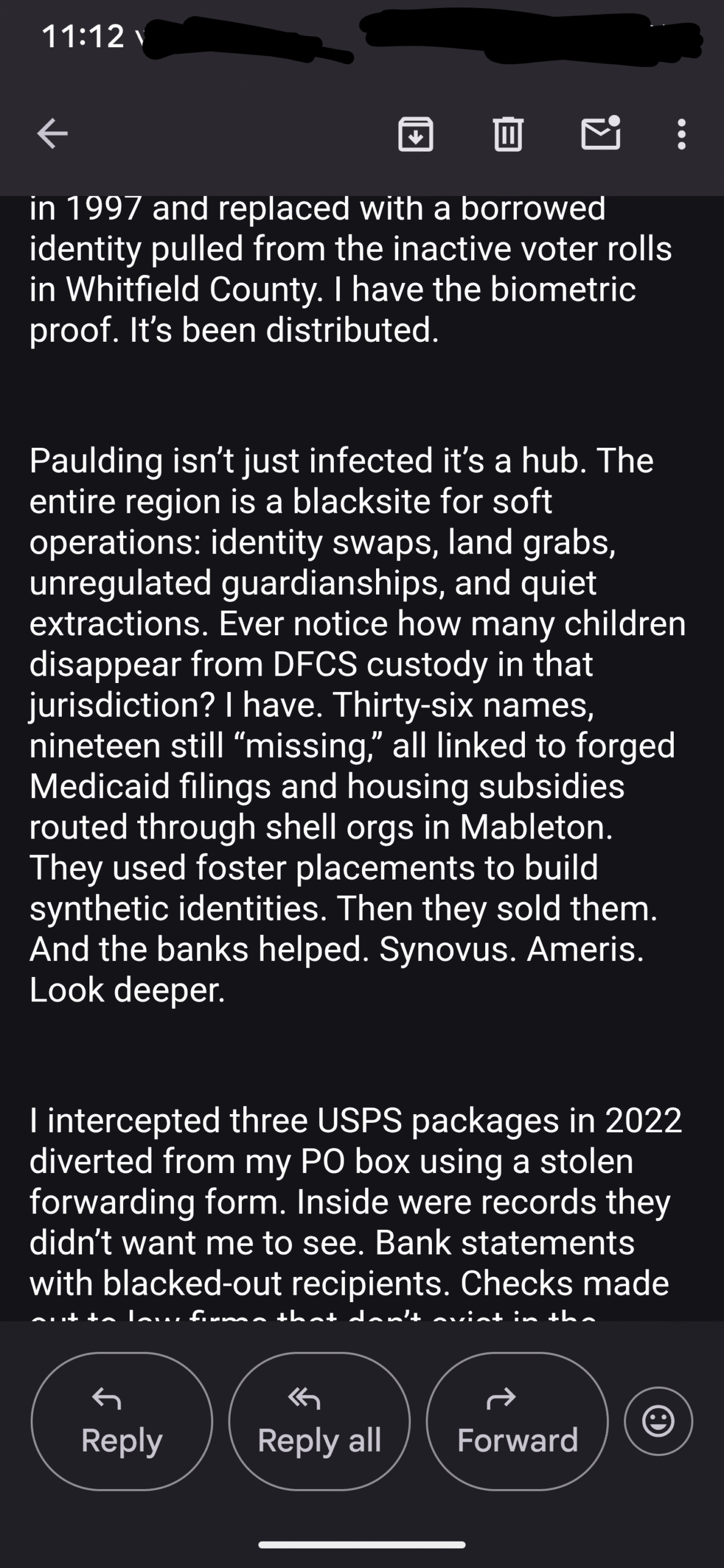Add an emoji reaction
Screen dimensions: 724x1568
658,1420
